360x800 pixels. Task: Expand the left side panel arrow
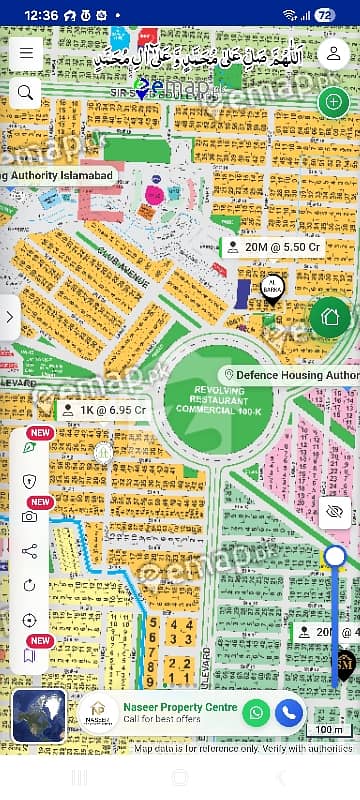pos(10,317)
